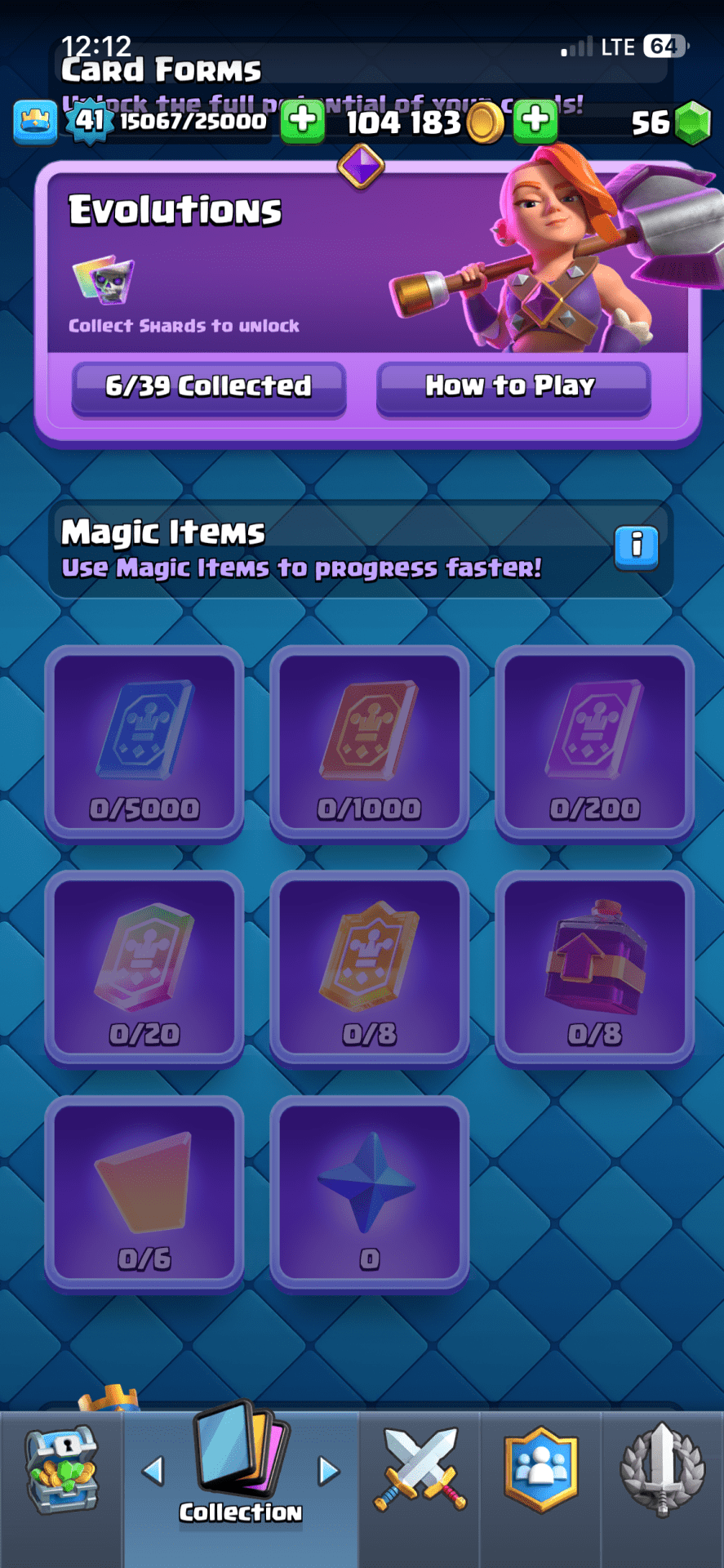Open the 6/39 Collected evolutions list
This screenshot has height=1568, width=724.
[x=208, y=386]
